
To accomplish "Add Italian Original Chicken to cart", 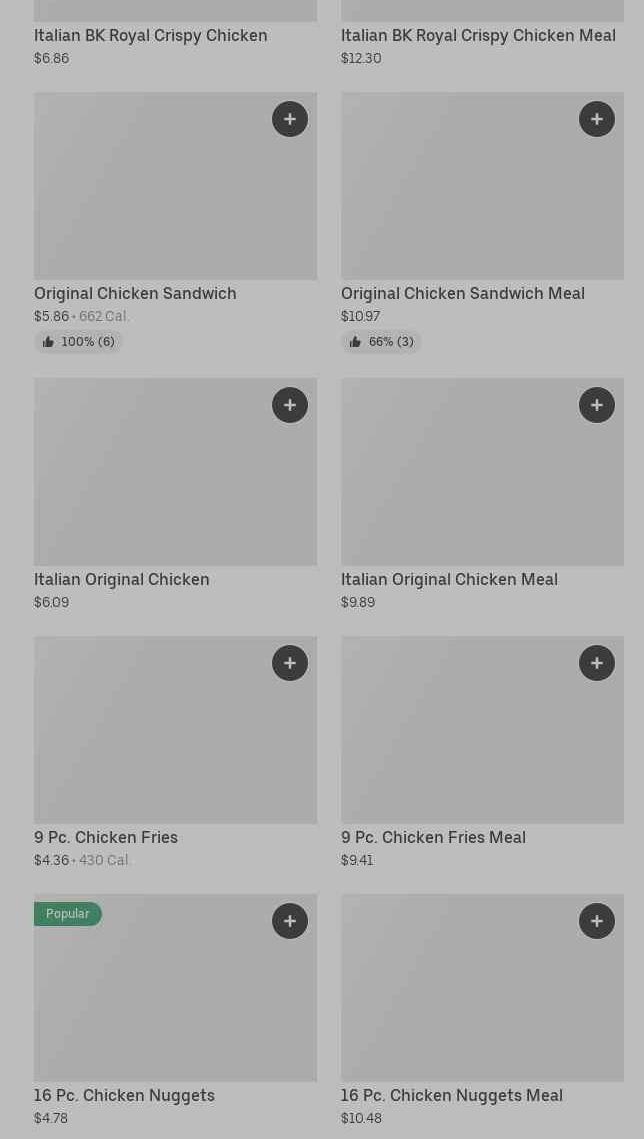I will [290, 405].
